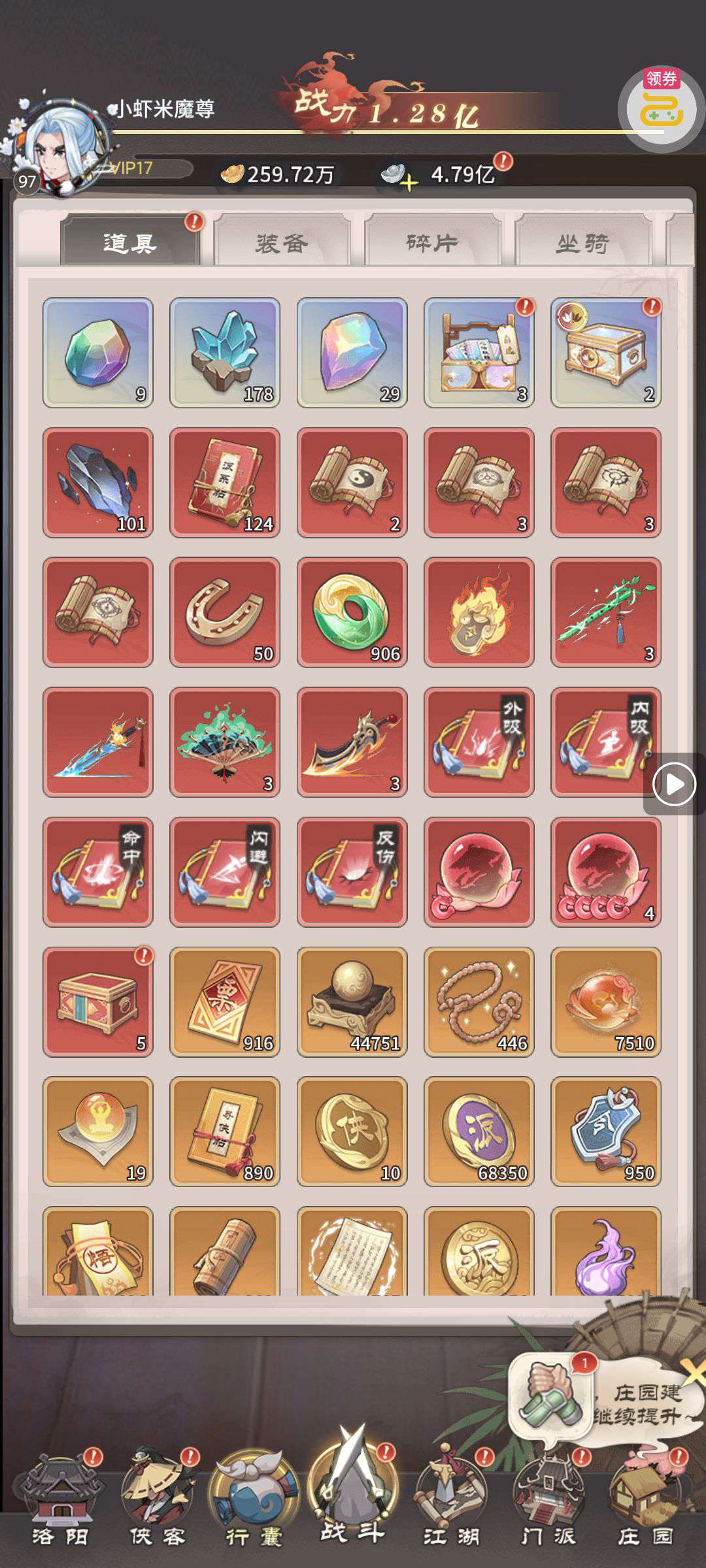Select the blue crystal item with 178
The image size is (706, 1568).
(225, 352)
